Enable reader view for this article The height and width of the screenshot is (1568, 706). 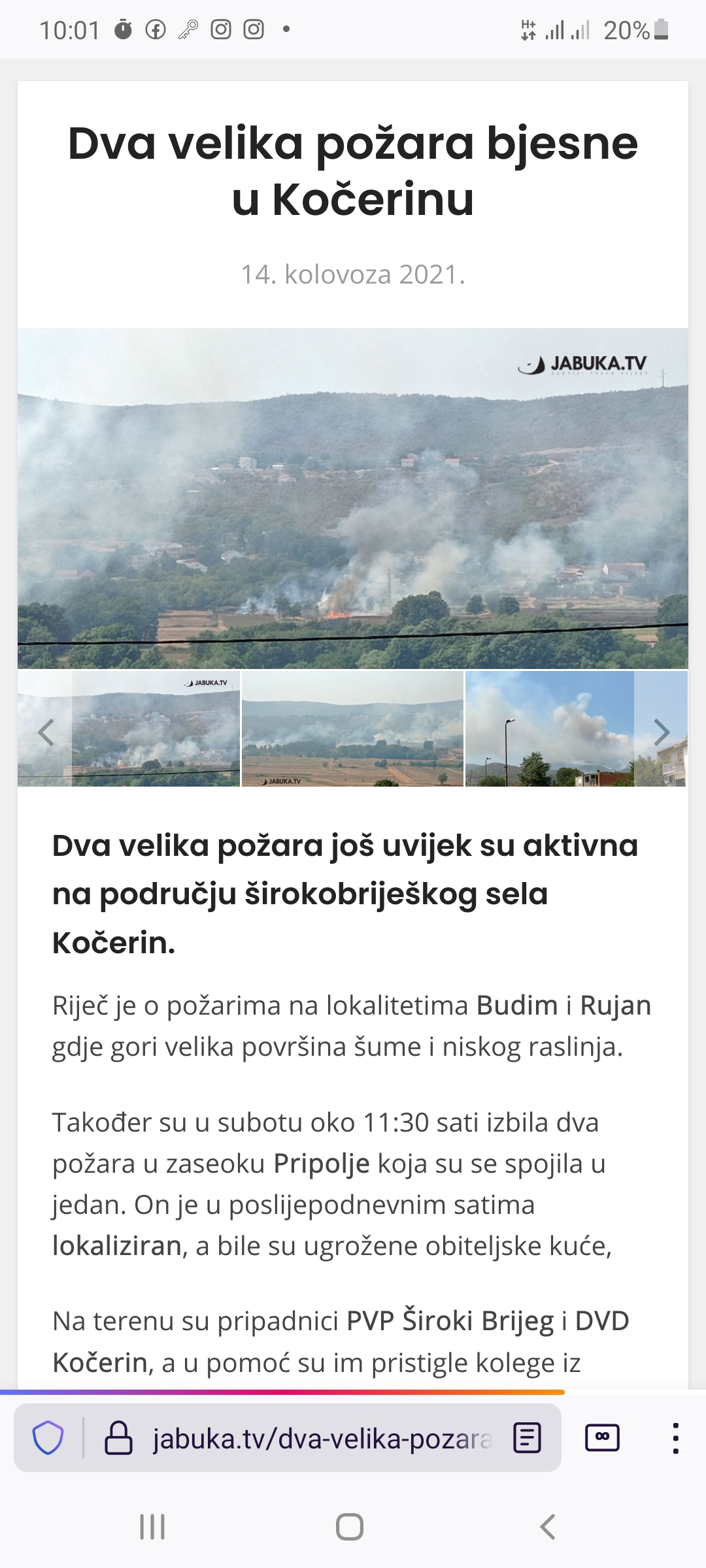coord(528,1438)
